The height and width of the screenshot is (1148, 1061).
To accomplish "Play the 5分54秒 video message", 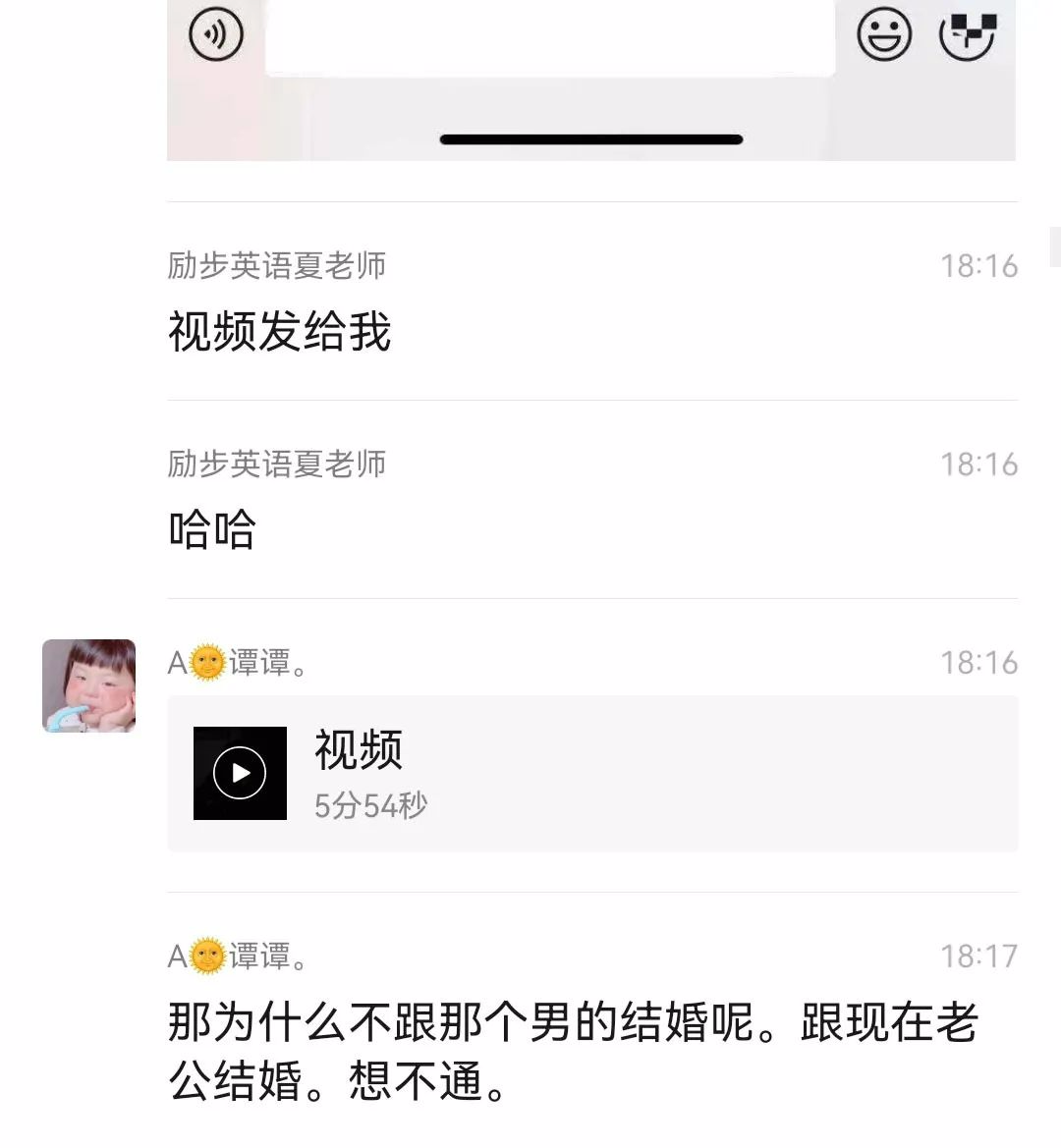I will [x=240, y=773].
